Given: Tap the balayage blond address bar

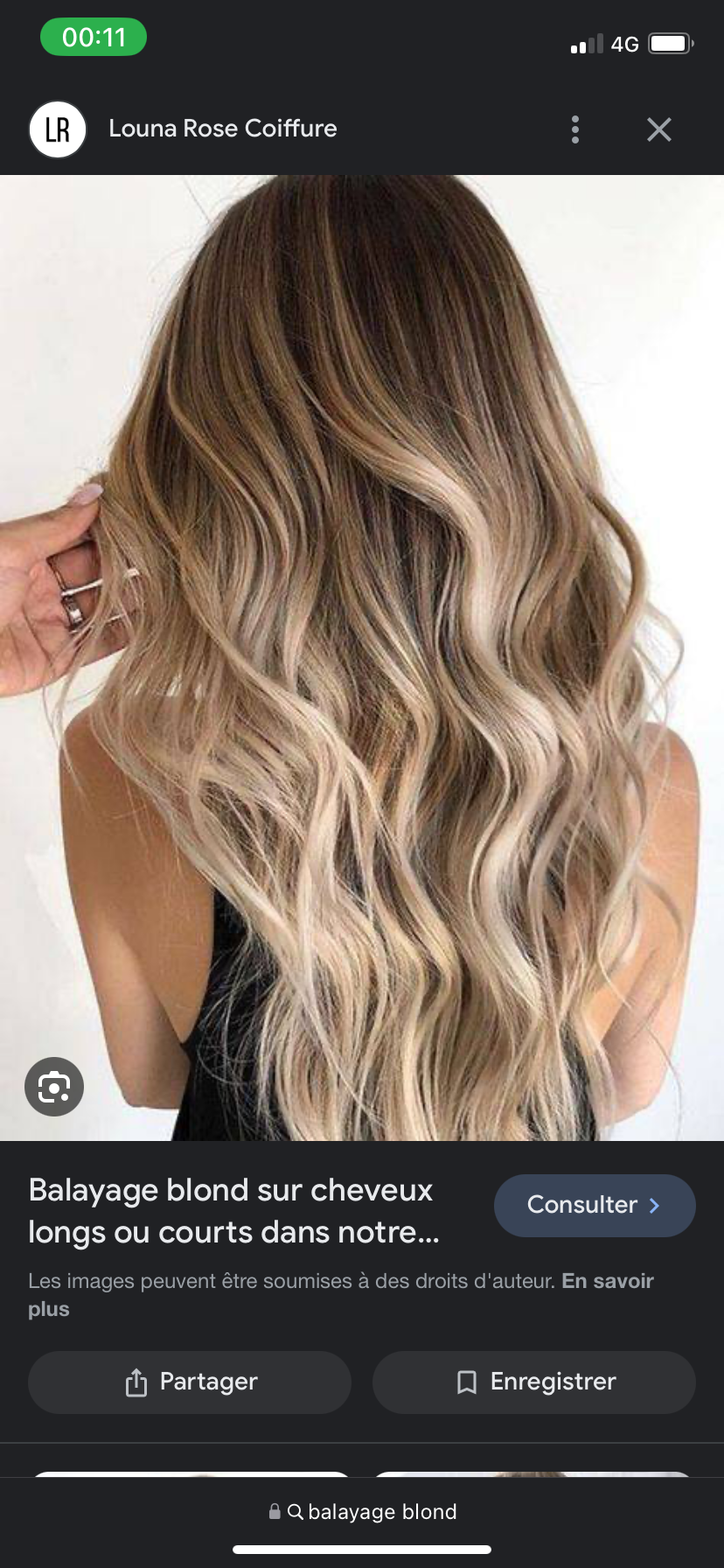Looking at the screenshot, I should tap(362, 1511).
